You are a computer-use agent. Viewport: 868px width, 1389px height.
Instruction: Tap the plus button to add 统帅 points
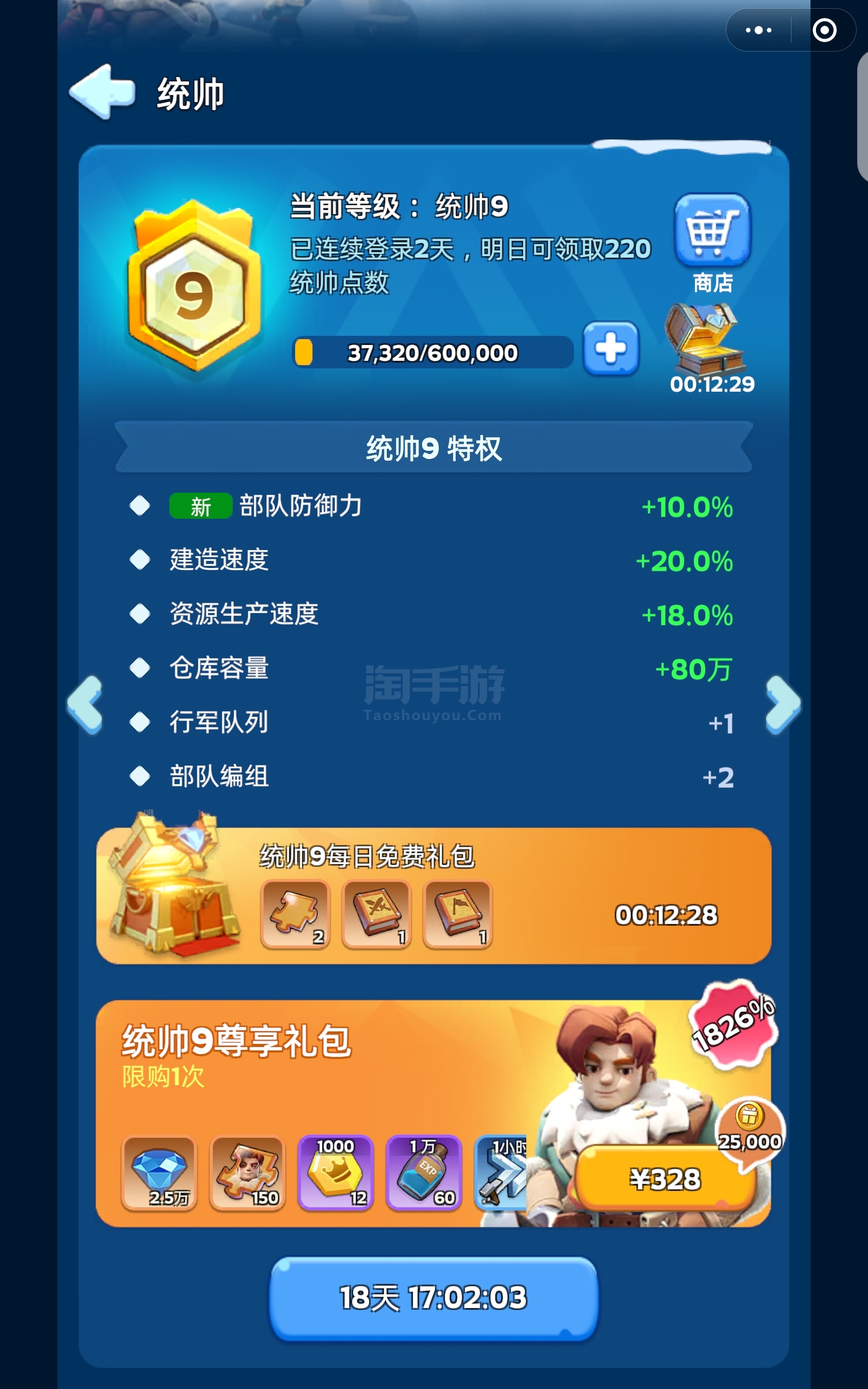tap(611, 348)
